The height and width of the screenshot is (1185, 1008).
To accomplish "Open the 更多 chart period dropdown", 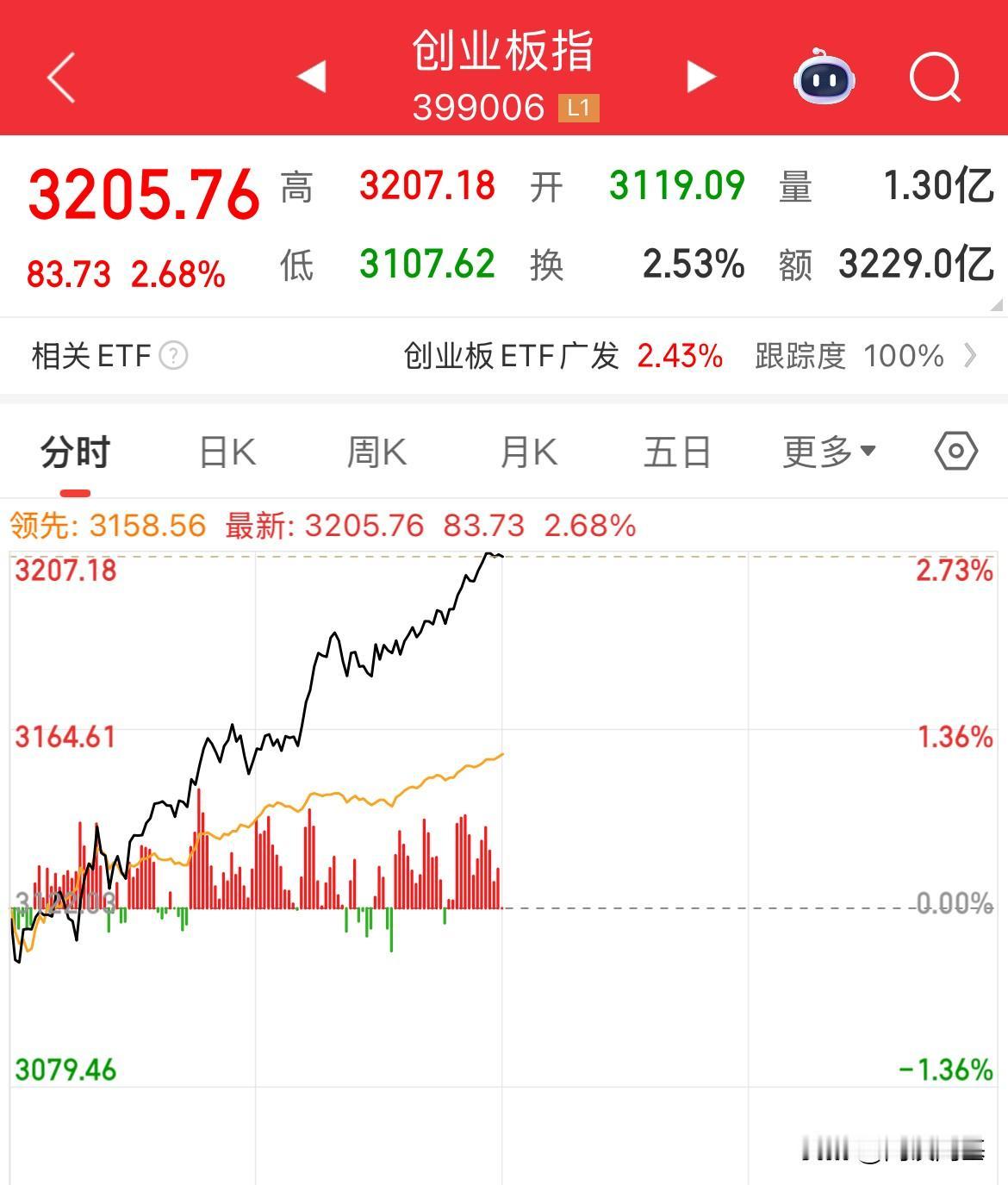I will coord(829,451).
